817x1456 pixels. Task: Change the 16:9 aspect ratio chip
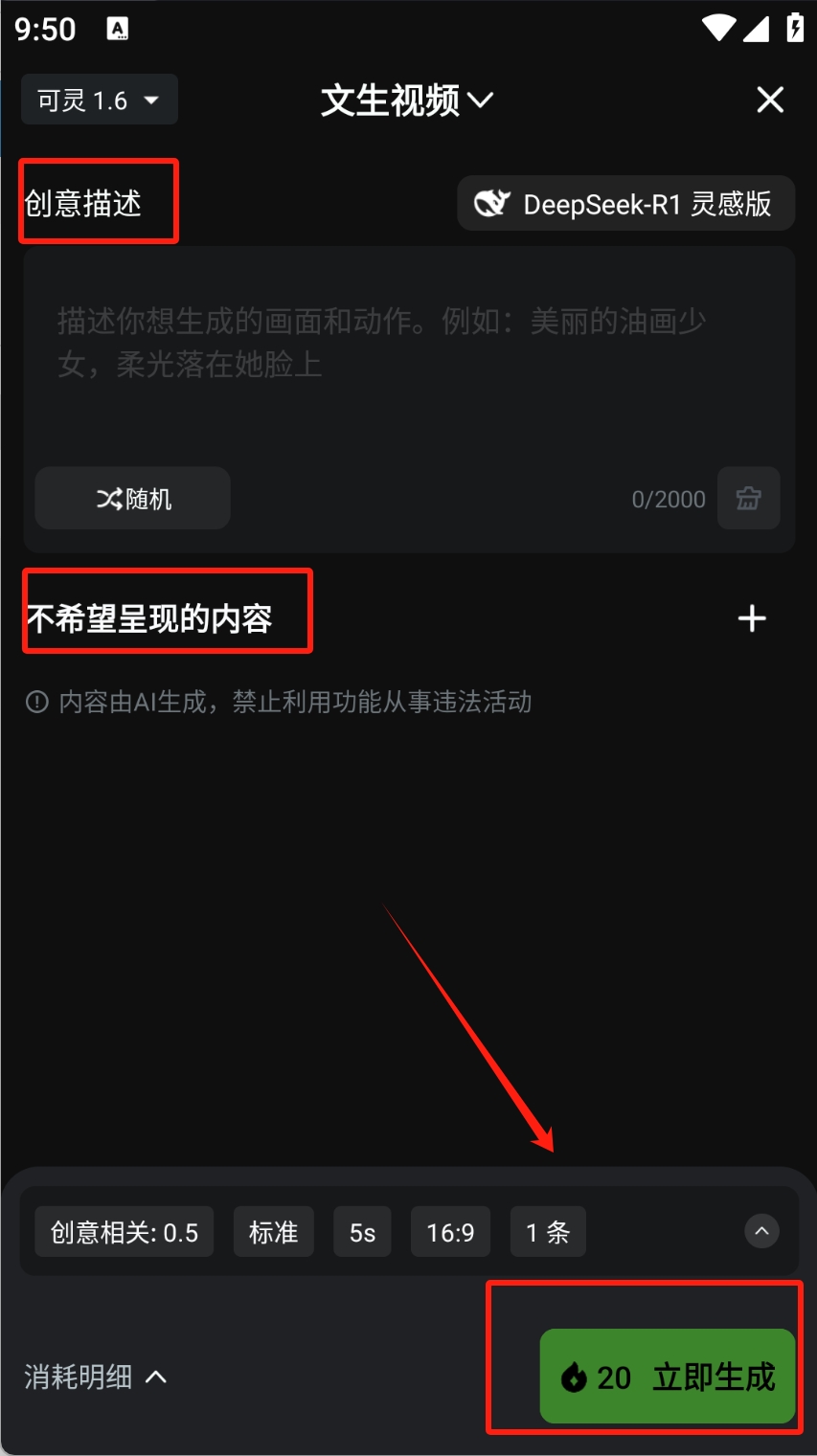[450, 1232]
